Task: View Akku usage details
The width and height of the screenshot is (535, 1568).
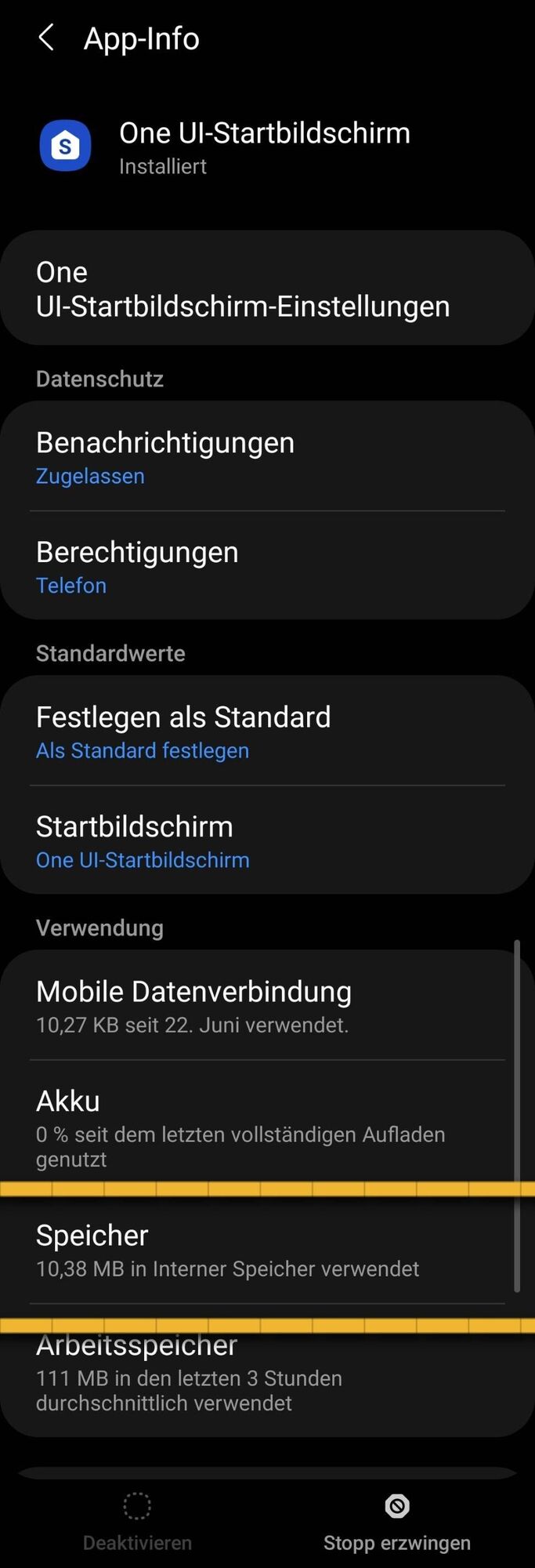Action: 266,1127
